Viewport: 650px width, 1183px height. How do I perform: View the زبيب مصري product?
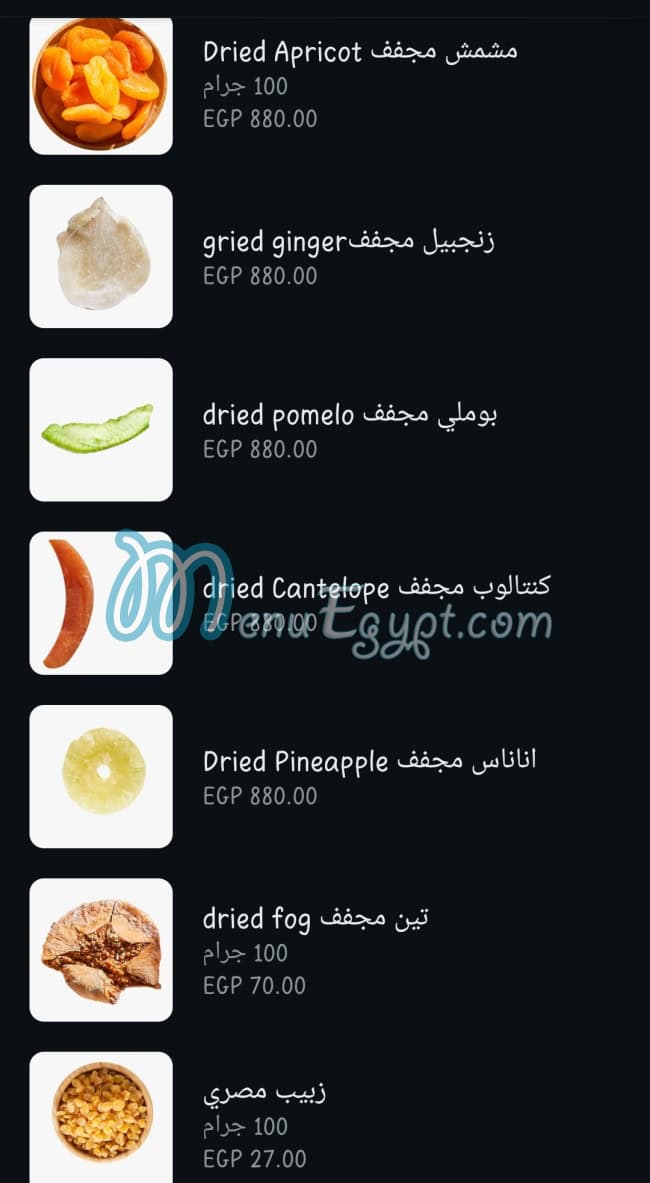coord(264,1092)
